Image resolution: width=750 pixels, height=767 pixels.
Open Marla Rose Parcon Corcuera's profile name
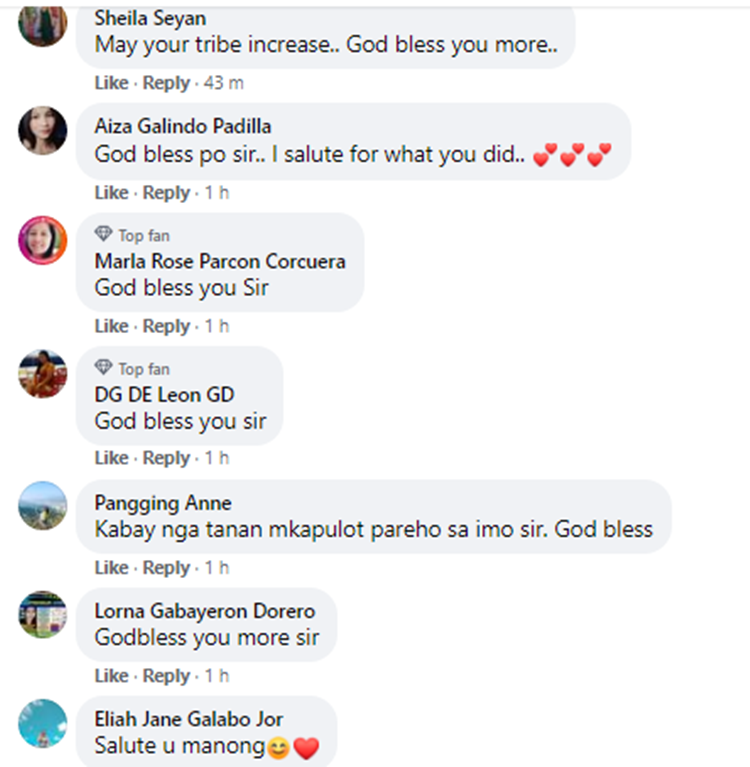(220, 261)
